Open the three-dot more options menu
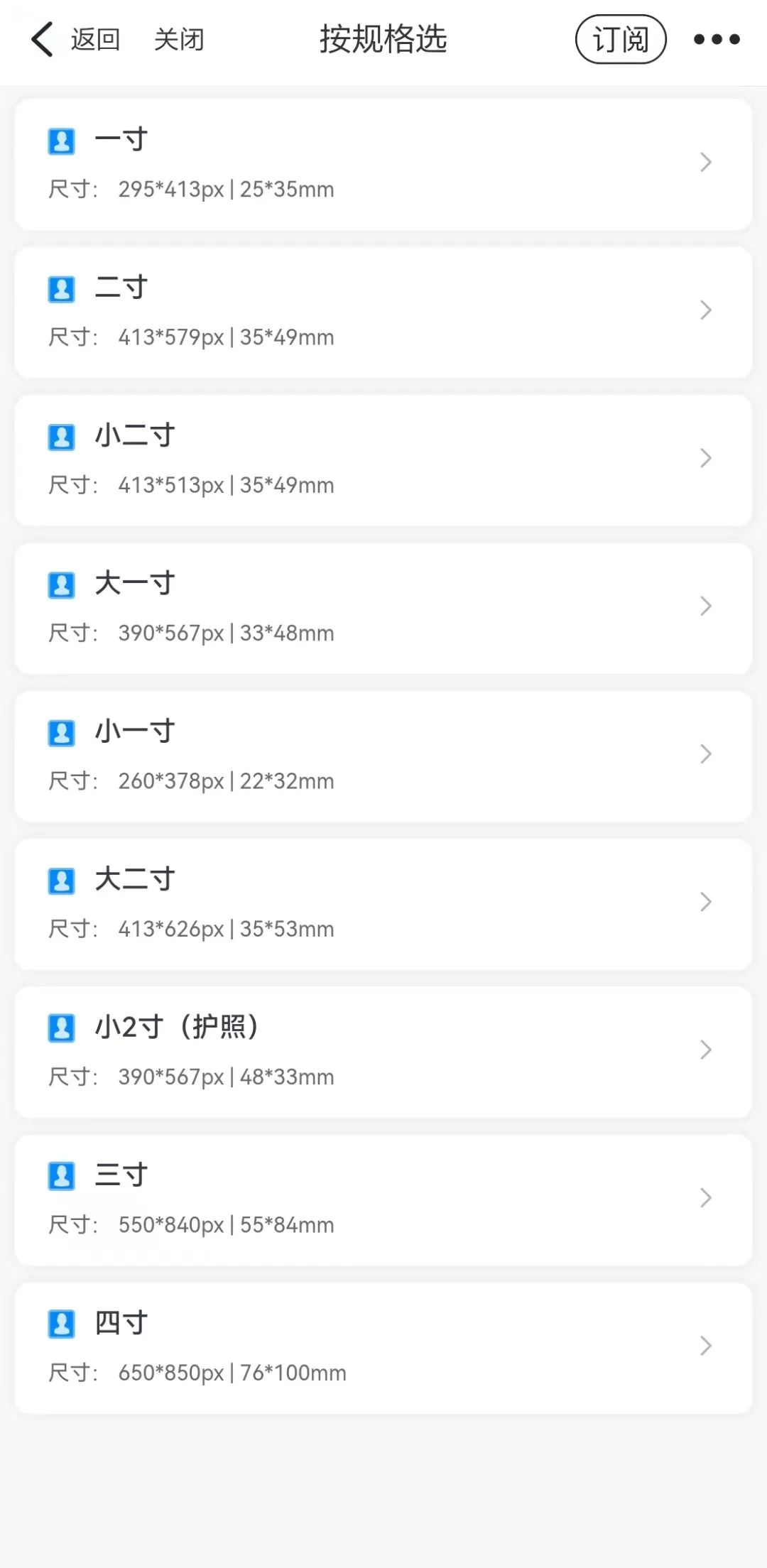The height and width of the screenshot is (1568, 767). click(x=717, y=38)
